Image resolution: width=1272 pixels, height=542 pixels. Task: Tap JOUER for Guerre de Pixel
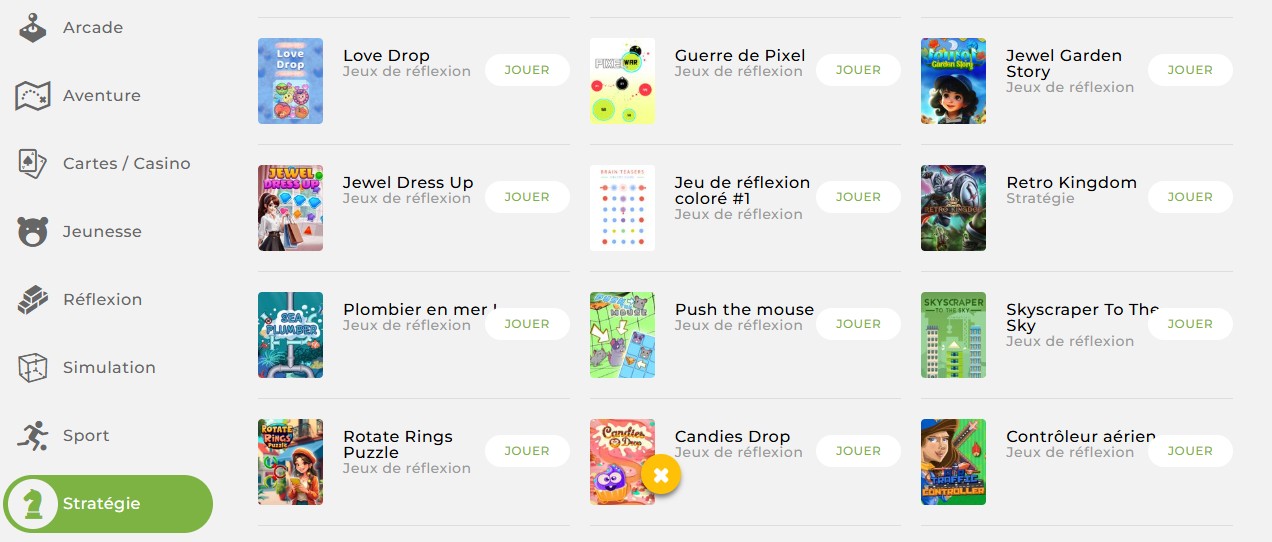[x=858, y=70]
